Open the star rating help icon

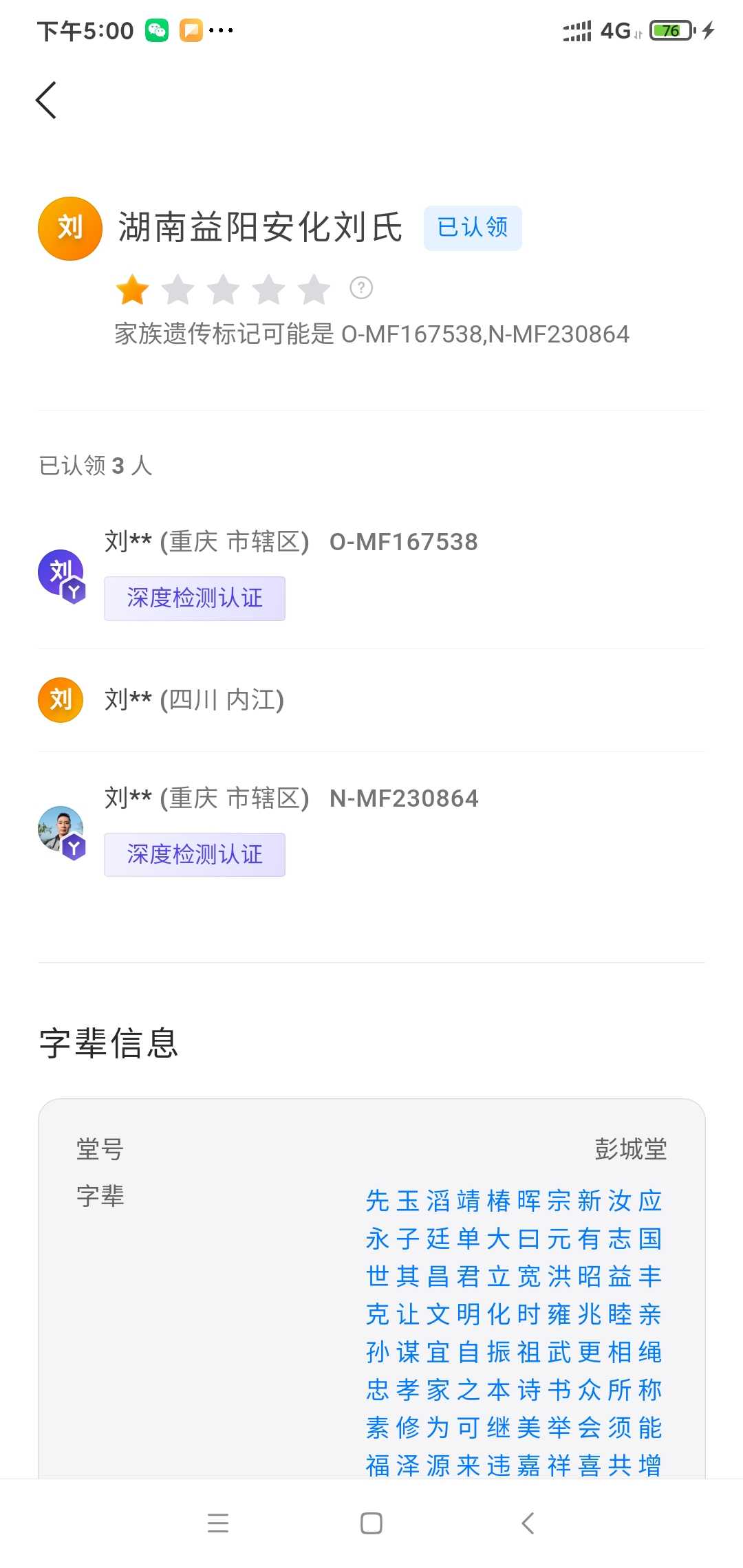click(x=361, y=287)
